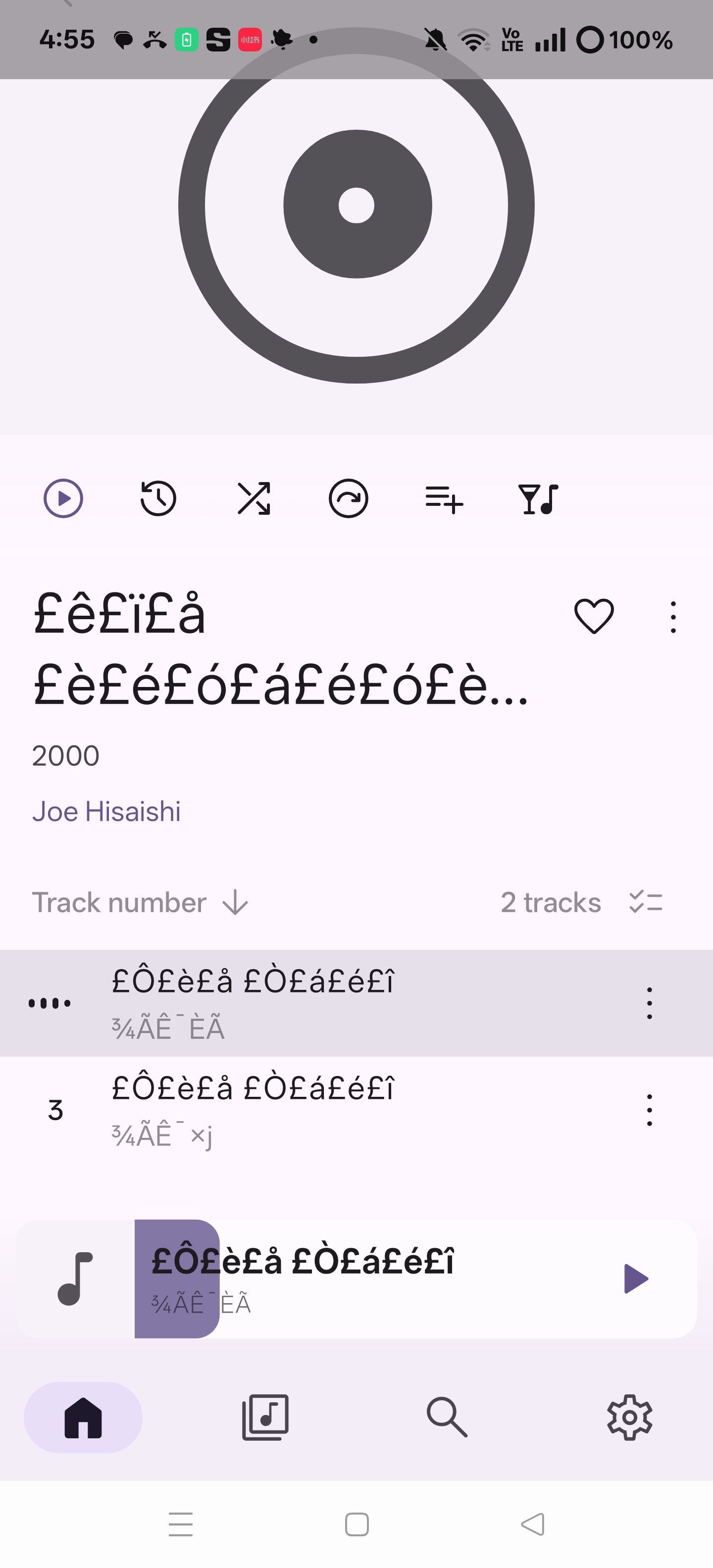Go back using the system back button
The height and width of the screenshot is (1568, 713).
click(533, 1524)
